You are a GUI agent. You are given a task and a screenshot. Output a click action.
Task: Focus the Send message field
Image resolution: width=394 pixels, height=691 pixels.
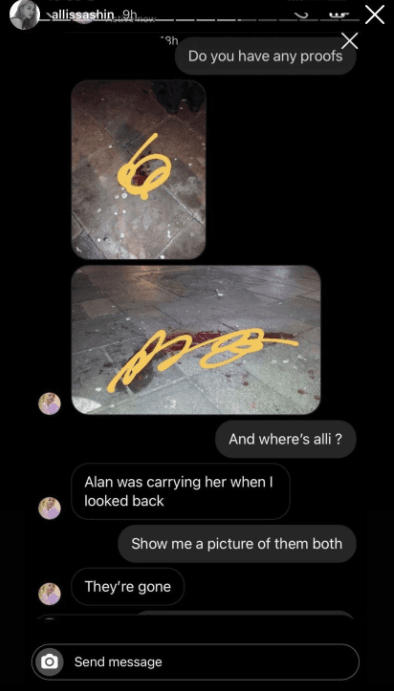pos(195,661)
